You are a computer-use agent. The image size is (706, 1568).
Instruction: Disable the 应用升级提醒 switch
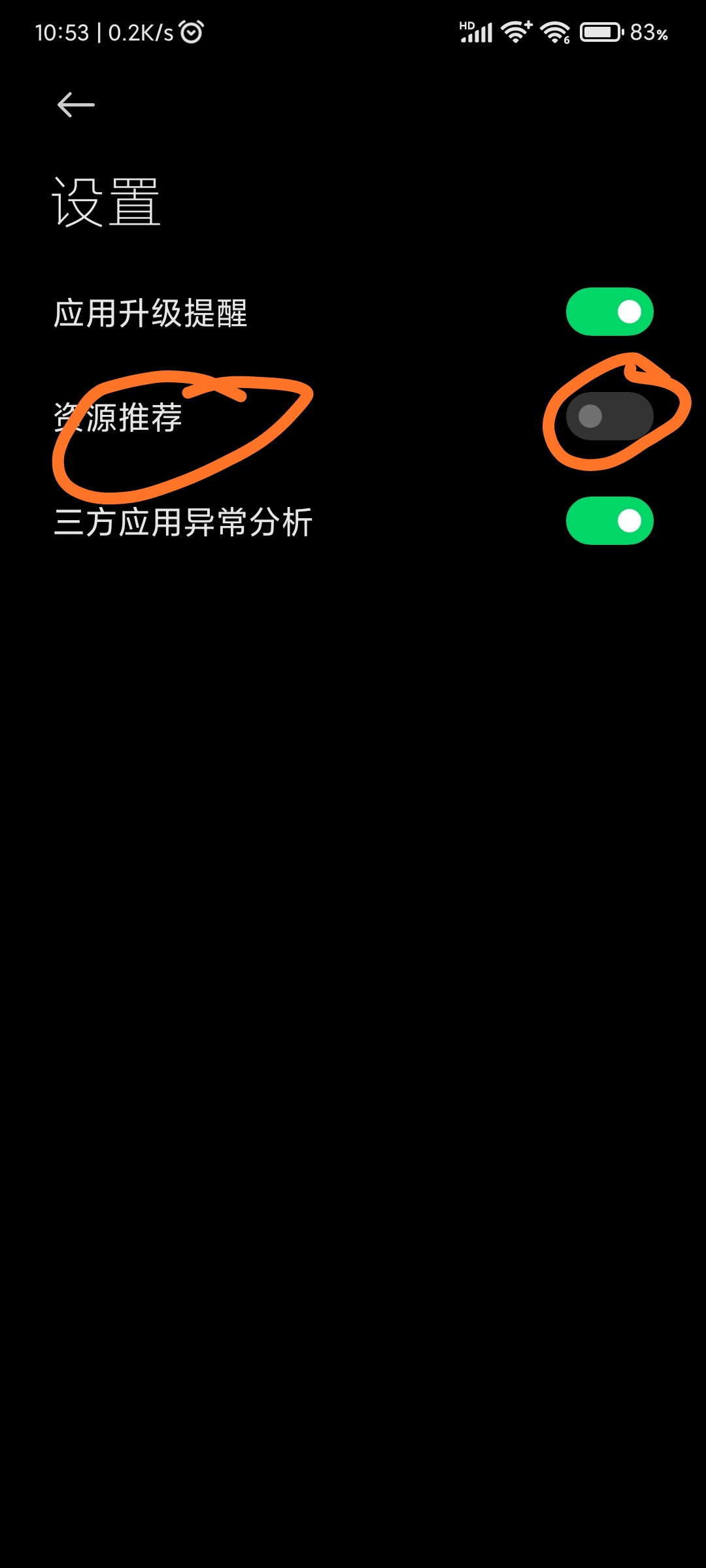609,312
